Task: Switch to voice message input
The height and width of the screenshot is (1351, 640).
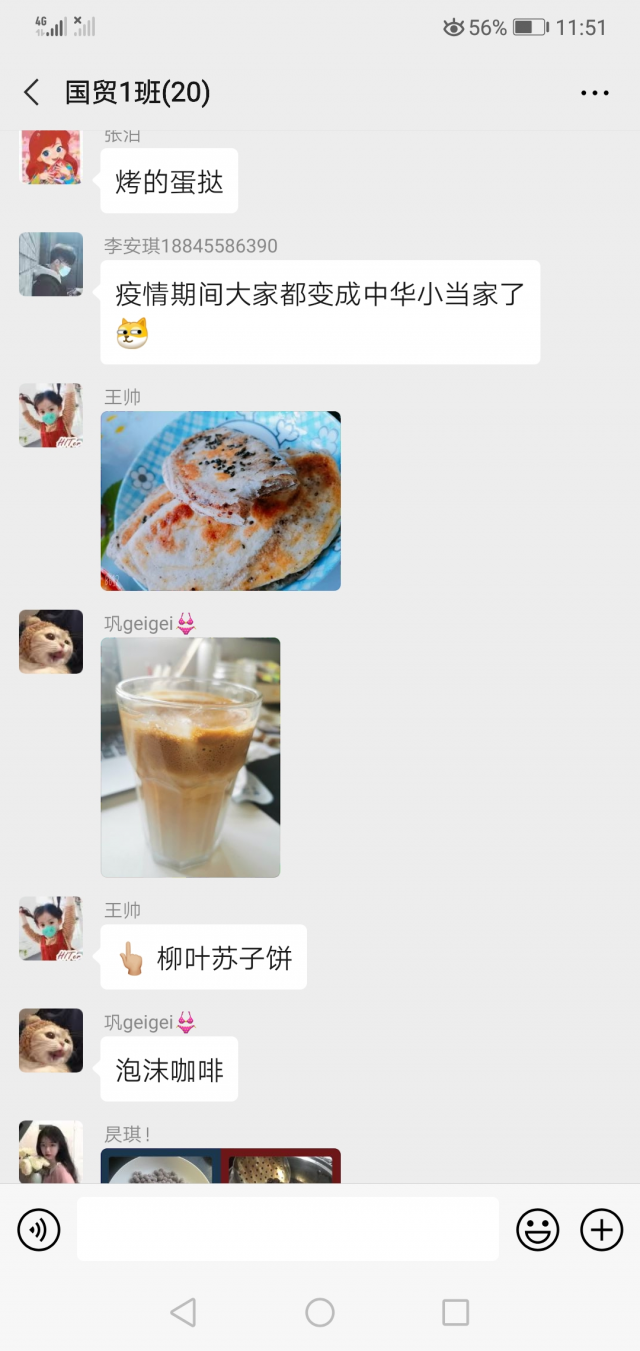Action: click(x=39, y=1229)
